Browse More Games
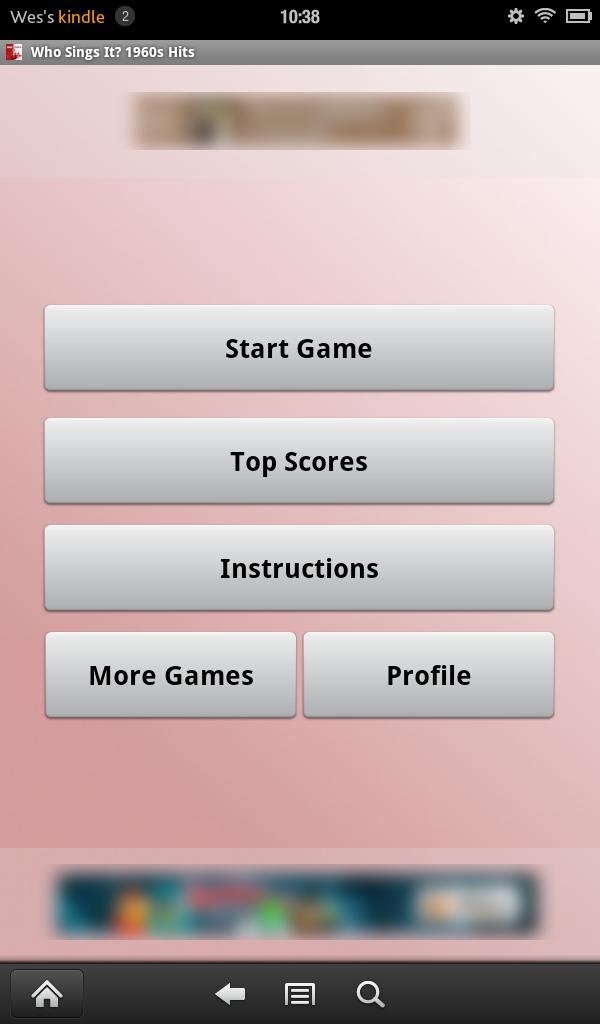The height and width of the screenshot is (1024, 600). (171, 675)
